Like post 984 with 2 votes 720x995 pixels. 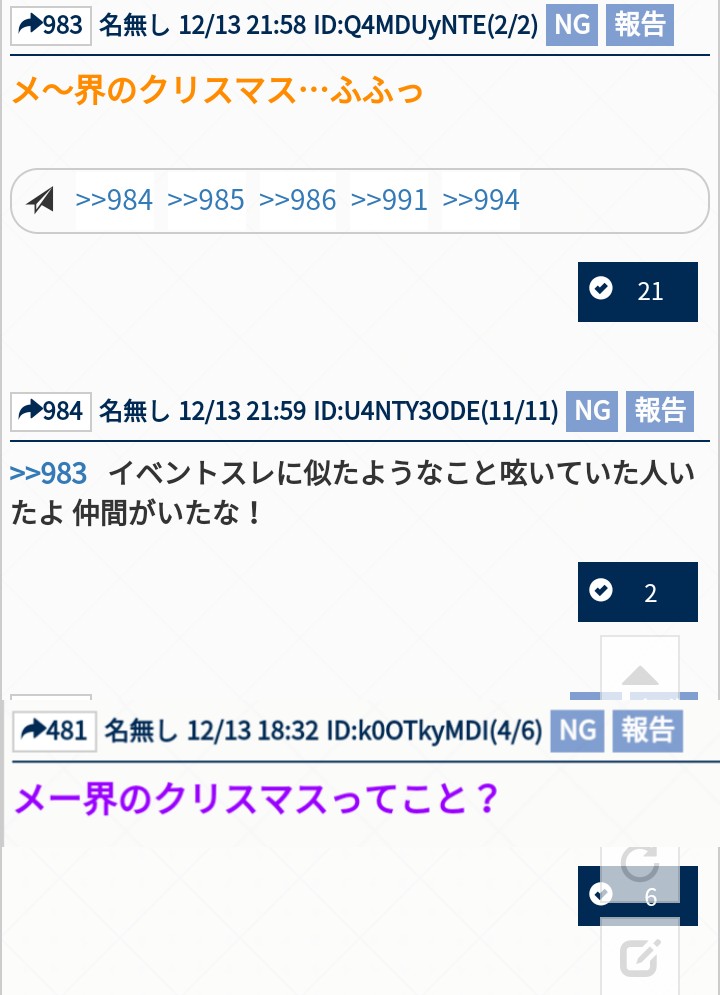click(x=637, y=592)
